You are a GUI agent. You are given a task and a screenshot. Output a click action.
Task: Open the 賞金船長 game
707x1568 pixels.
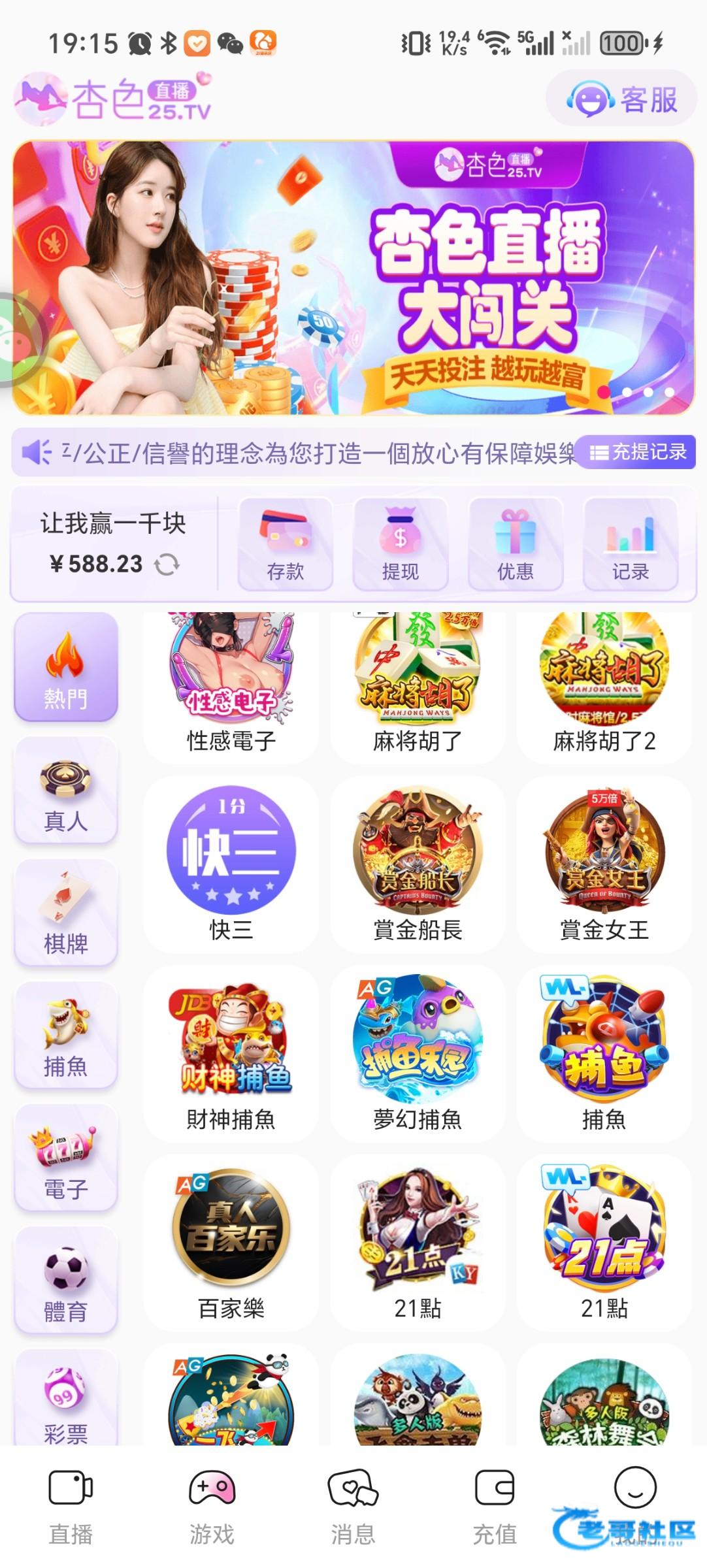[x=418, y=864]
